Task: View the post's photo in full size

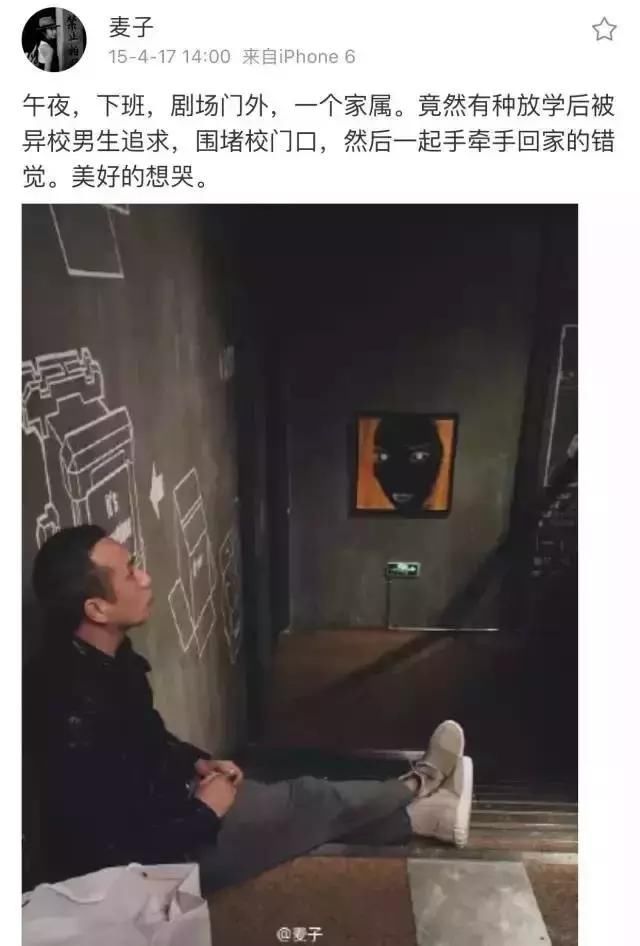Action: coord(300,570)
